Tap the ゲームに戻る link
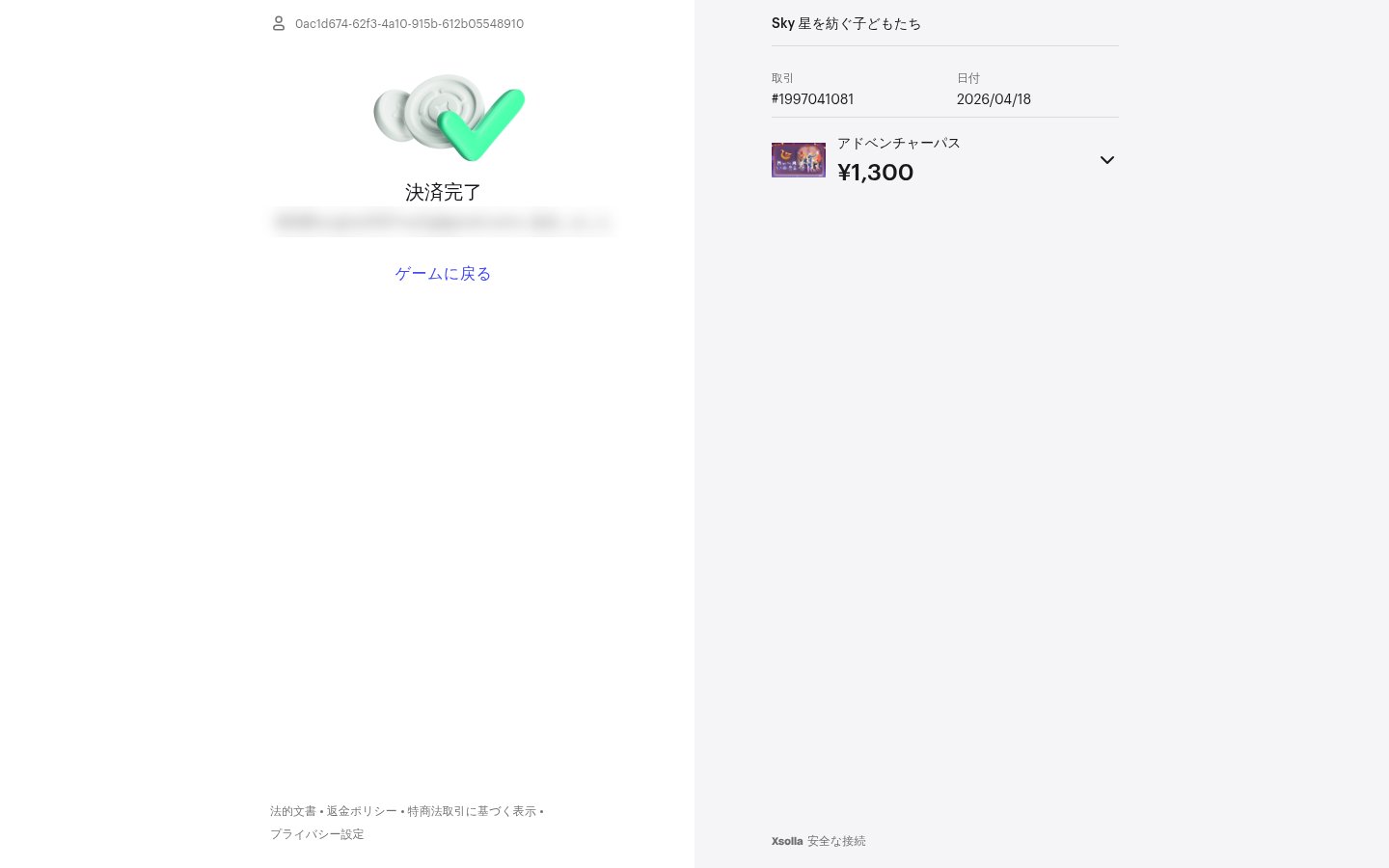This screenshot has width=1389, height=868. click(x=443, y=274)
